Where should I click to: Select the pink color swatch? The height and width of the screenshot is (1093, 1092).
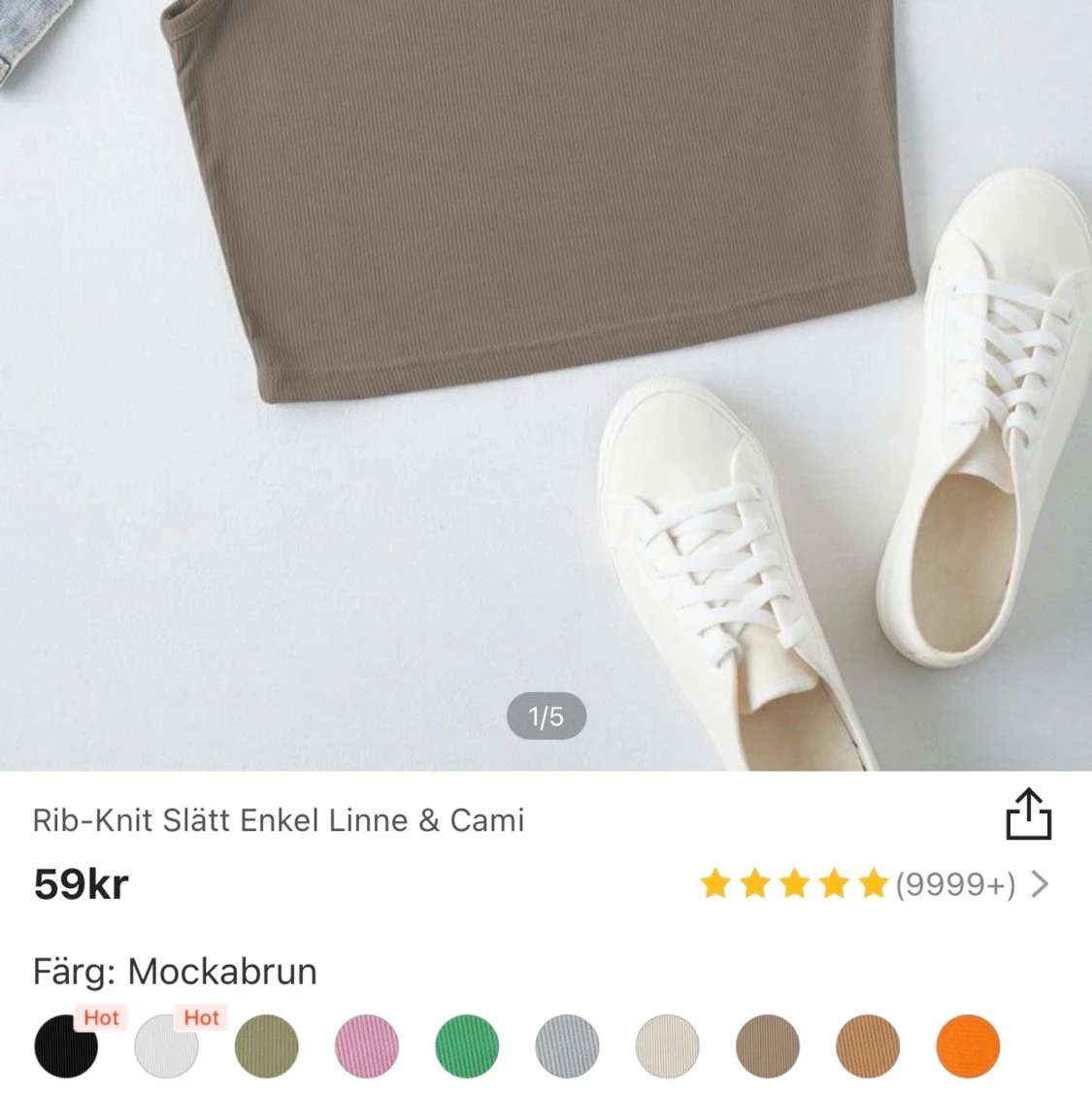click(x=367, y=1046)
